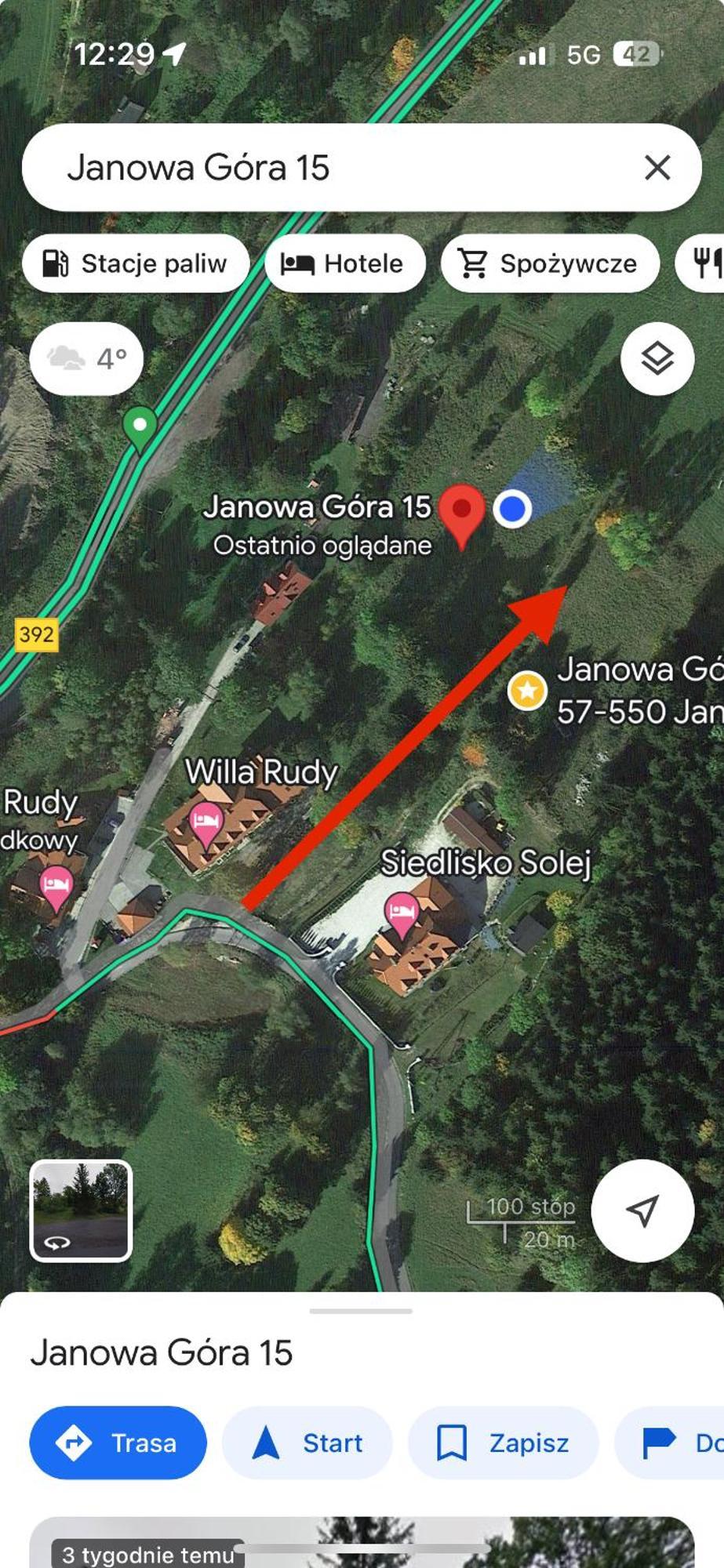
Task: Center map on my location
Action: 642,1210
